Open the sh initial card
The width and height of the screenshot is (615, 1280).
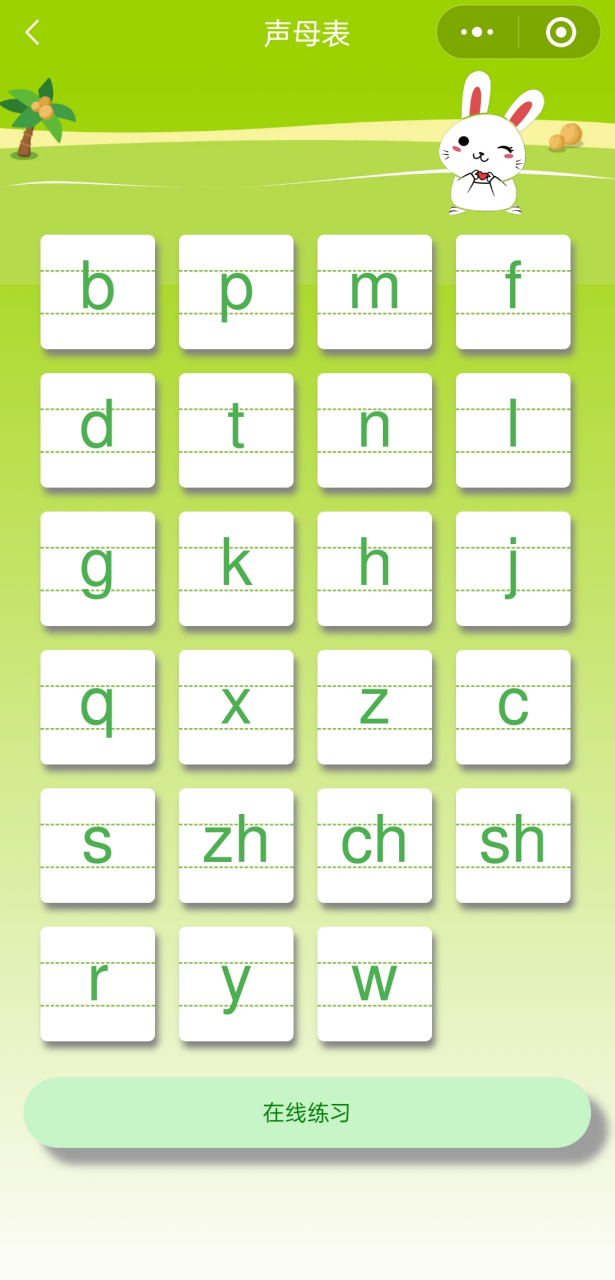[x=513, y=845]
